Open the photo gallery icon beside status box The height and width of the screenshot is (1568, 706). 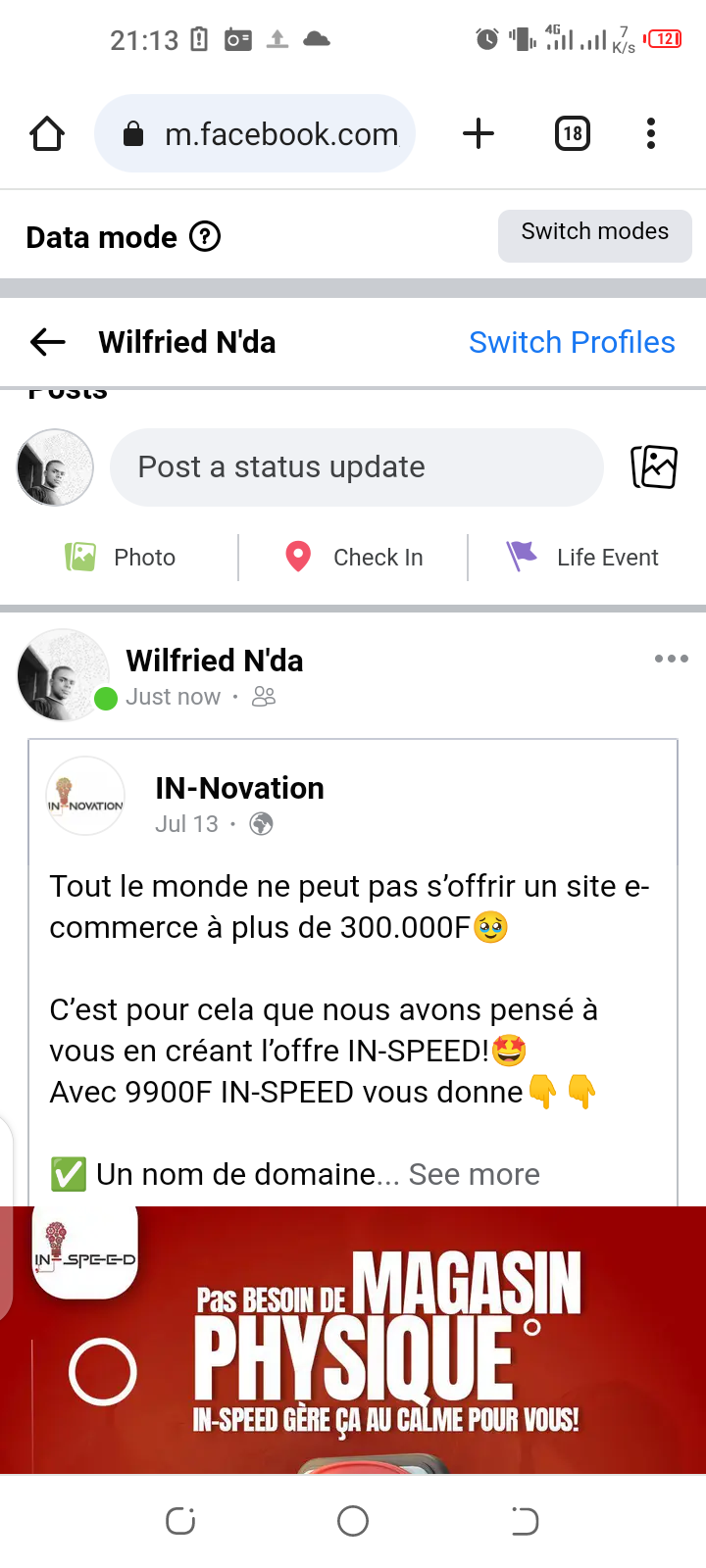[654, 466]
